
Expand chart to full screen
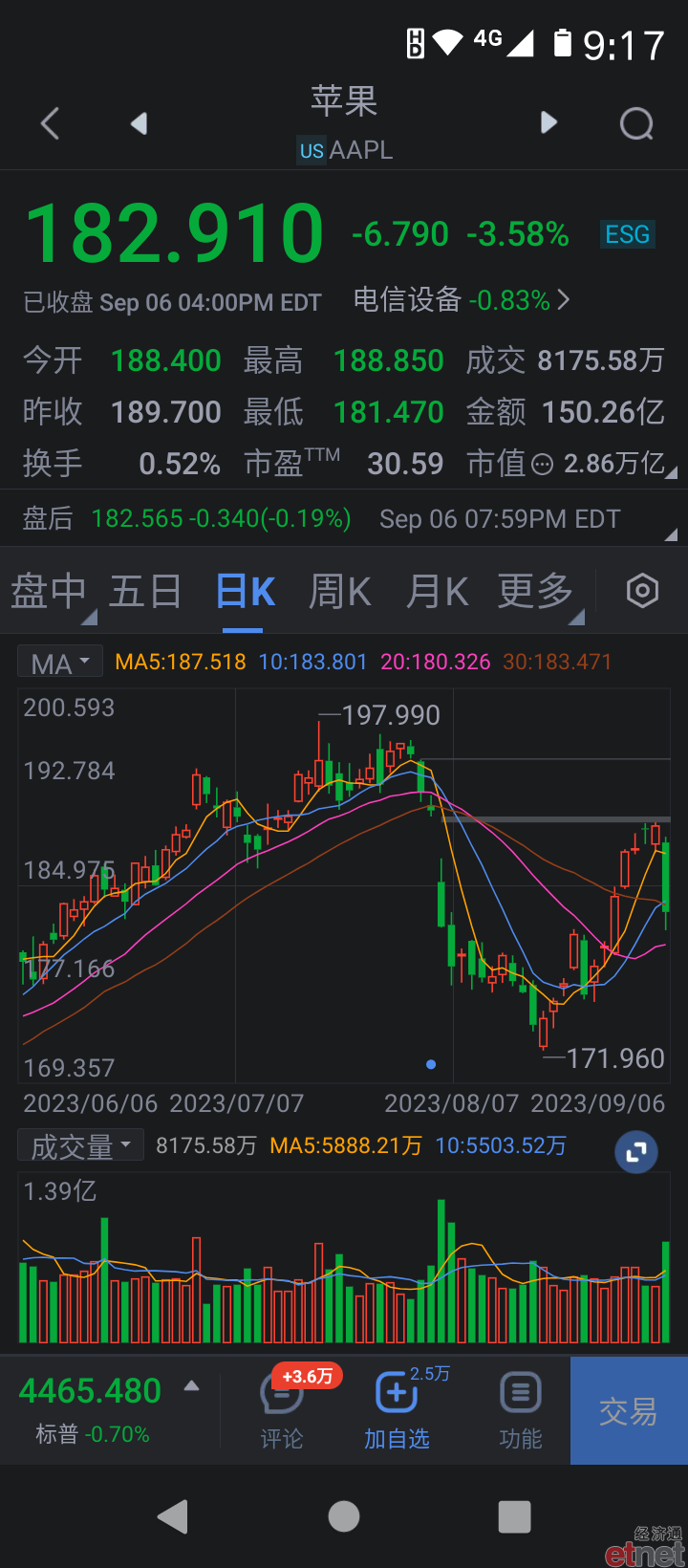click(x=636, y=1152)
